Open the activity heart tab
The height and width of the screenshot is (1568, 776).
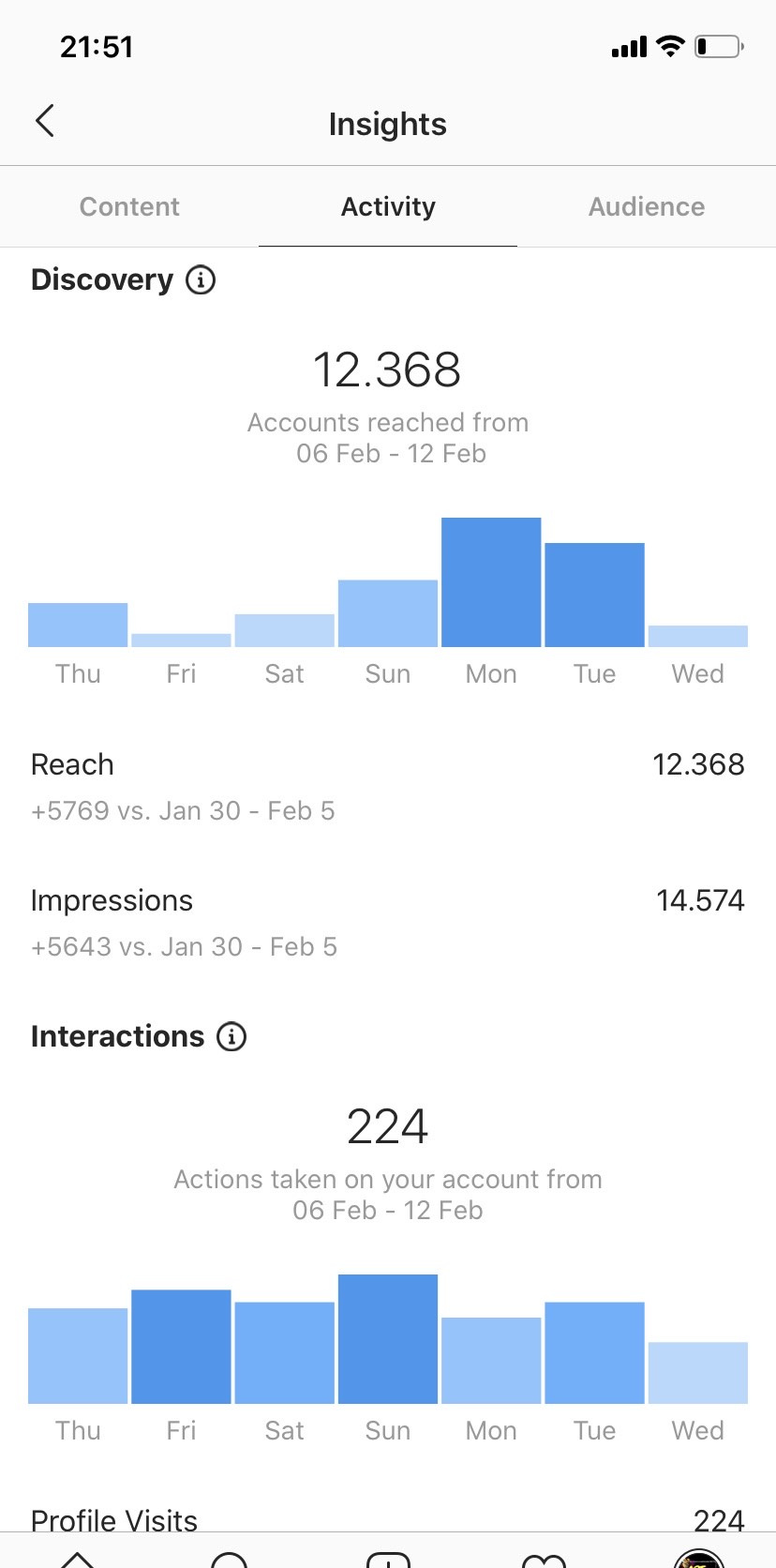click(x=544, y=1559)
